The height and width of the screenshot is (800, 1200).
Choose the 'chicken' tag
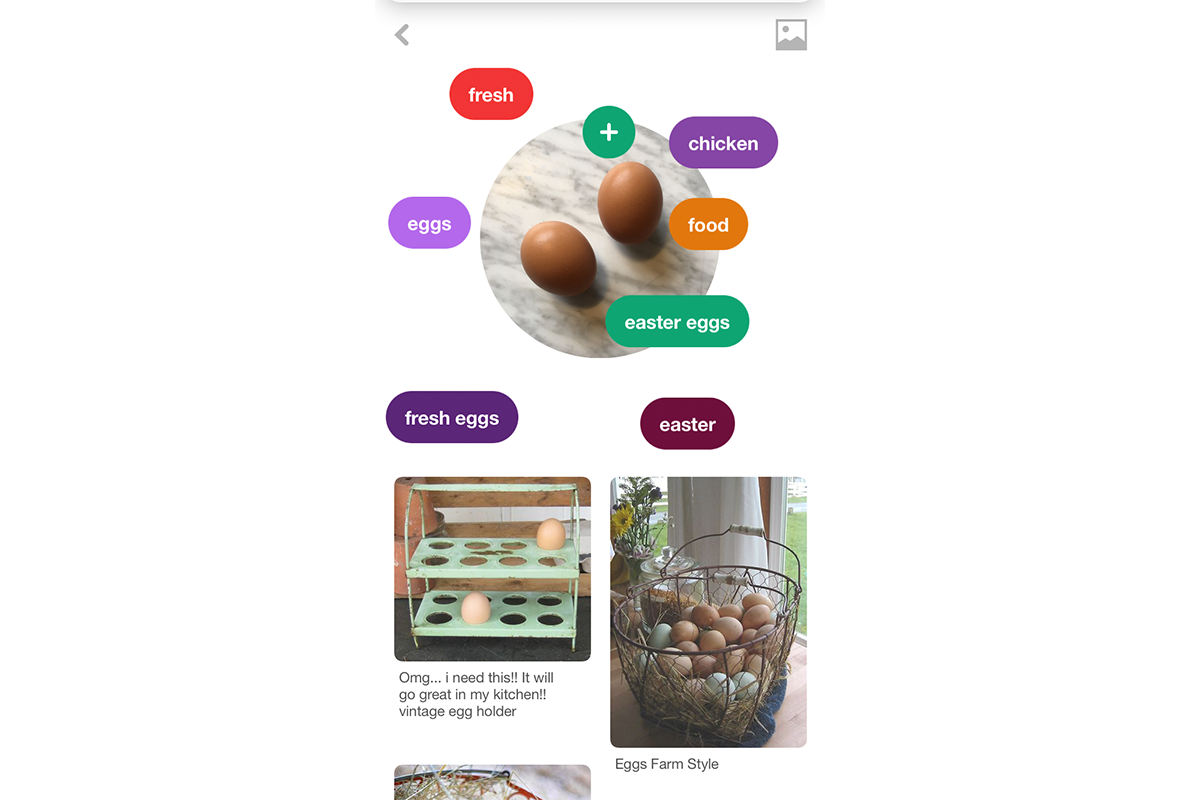[x=723, y=143]
